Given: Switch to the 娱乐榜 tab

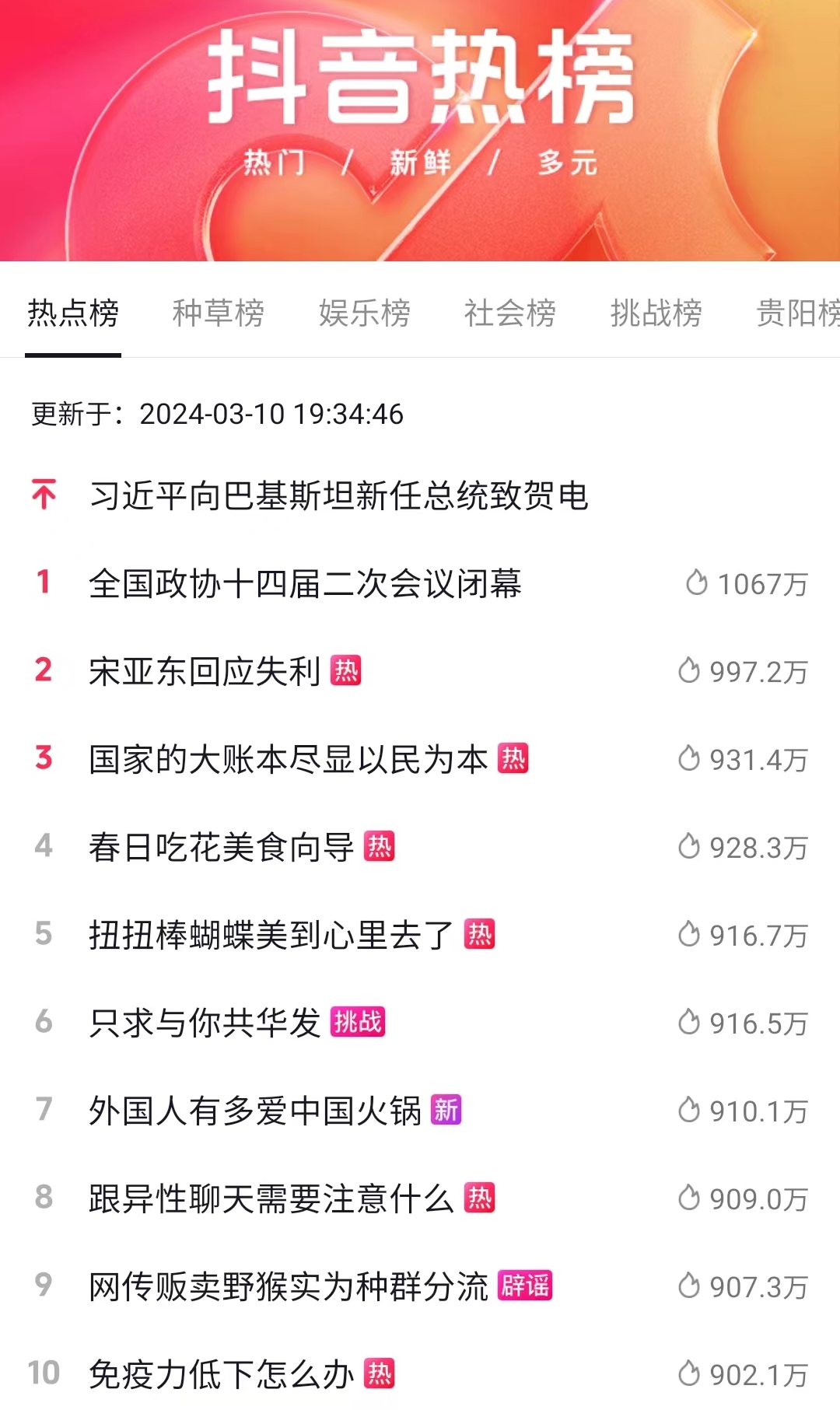Looking at the screenshot, I should pos(364,313).
